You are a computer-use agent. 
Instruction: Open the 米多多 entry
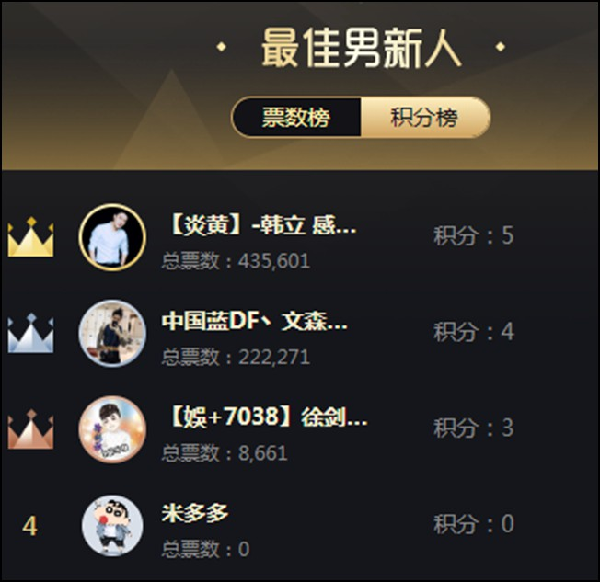pyautogui.click(x=195, y=514)
